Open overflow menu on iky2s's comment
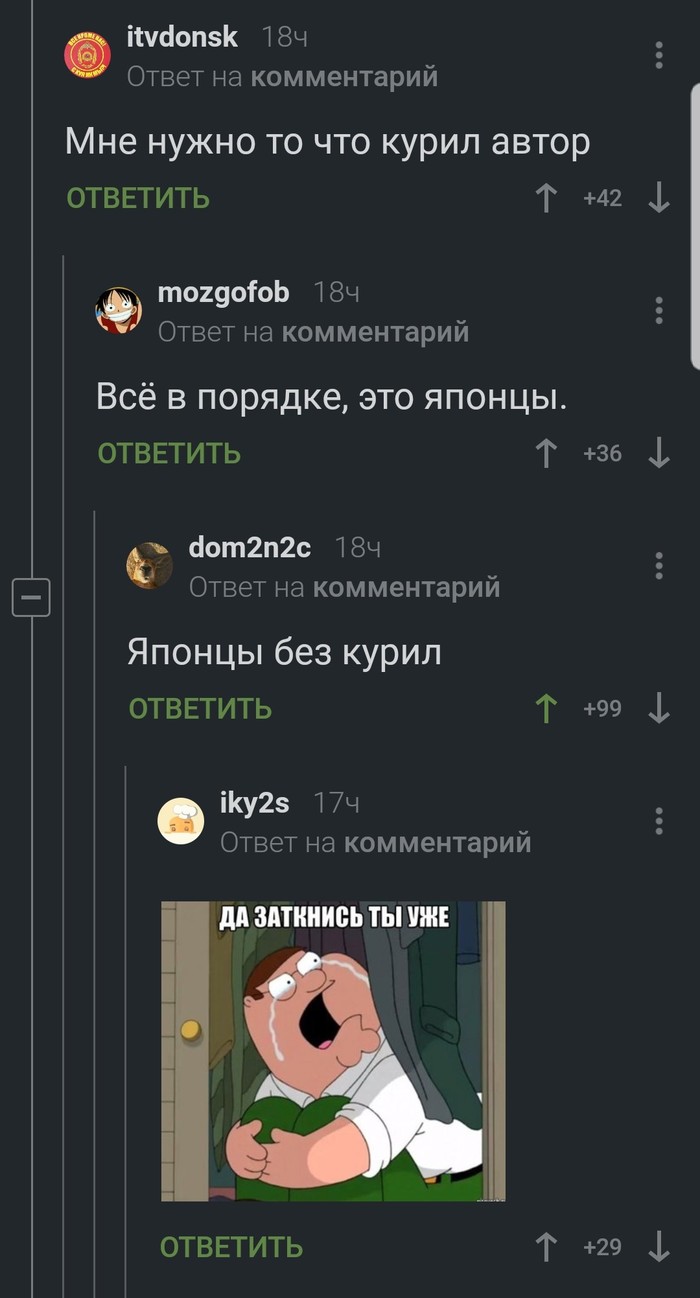 click(x=659, y=820)
